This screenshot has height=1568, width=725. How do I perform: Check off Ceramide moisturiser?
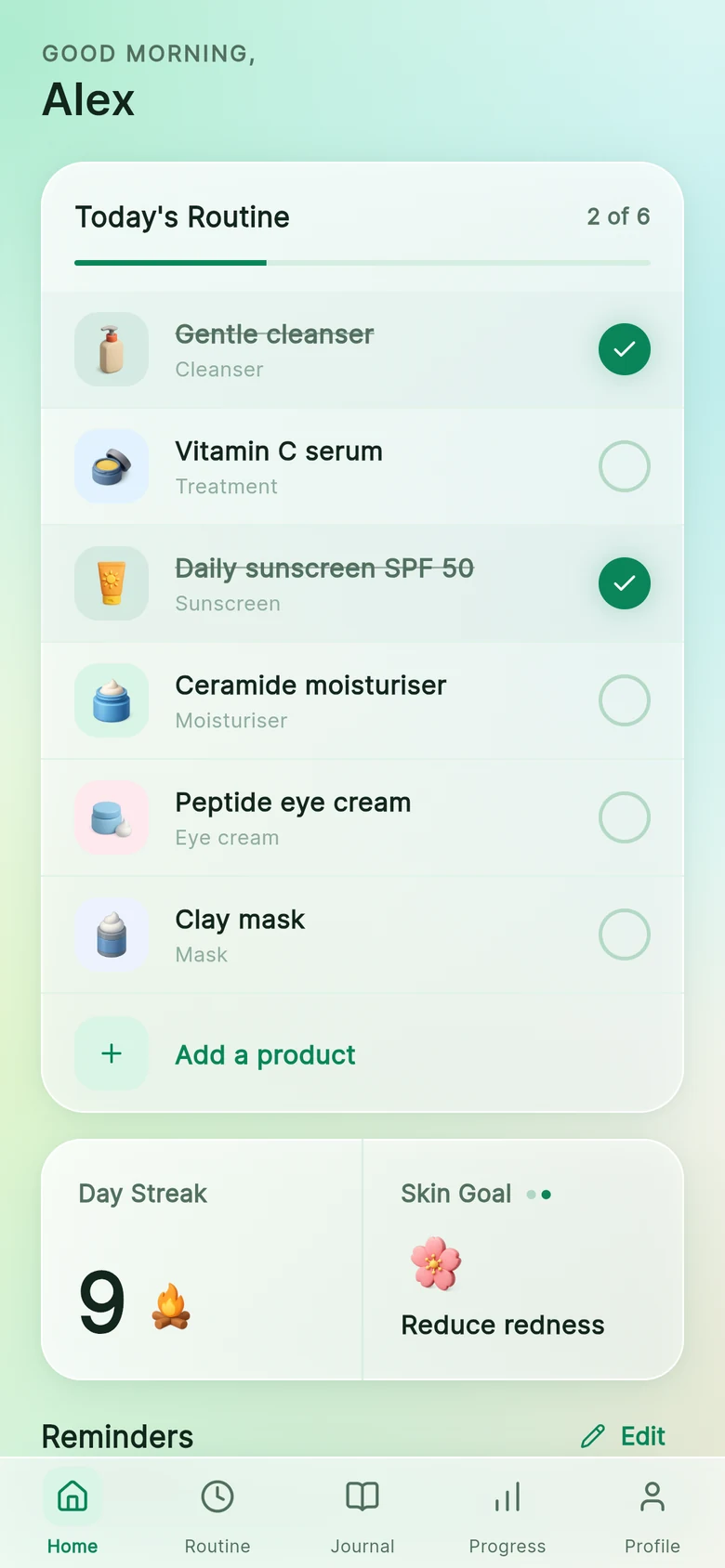(624, 700)
